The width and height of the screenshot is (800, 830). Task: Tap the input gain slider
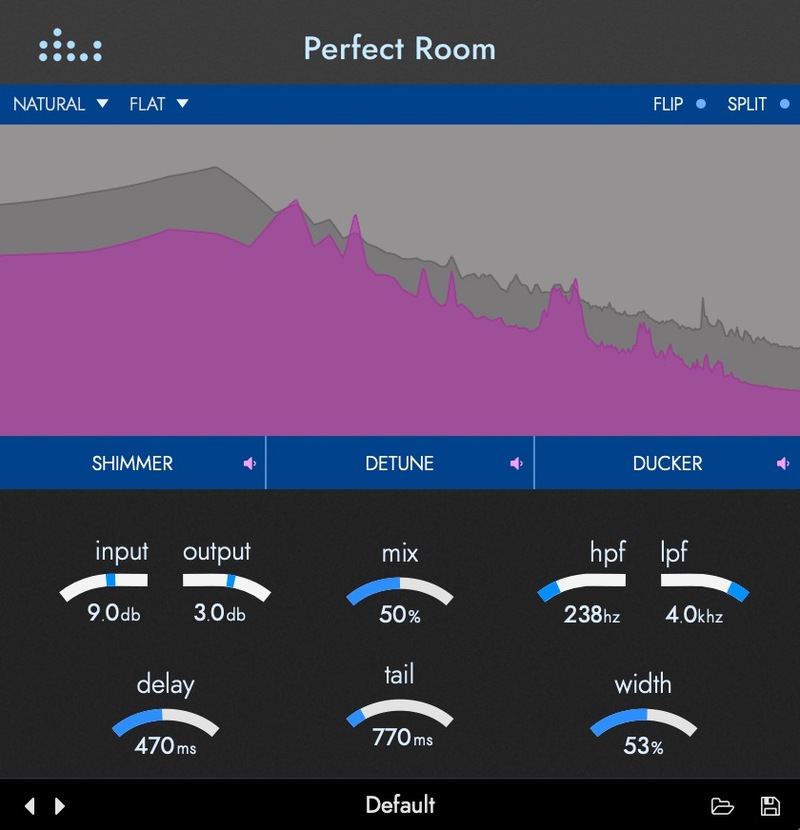tap(104, 584)
